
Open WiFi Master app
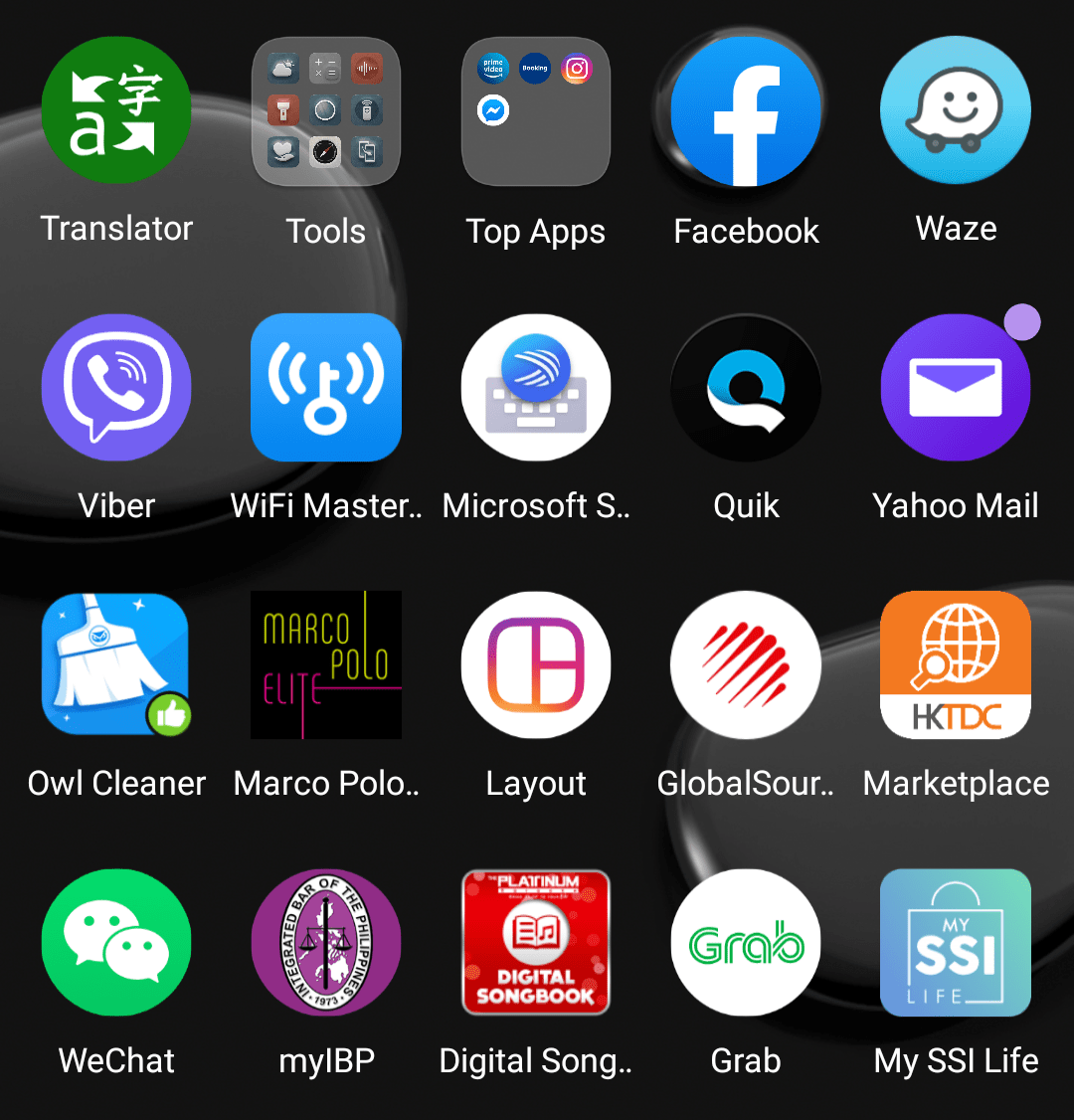click(326, 388)
